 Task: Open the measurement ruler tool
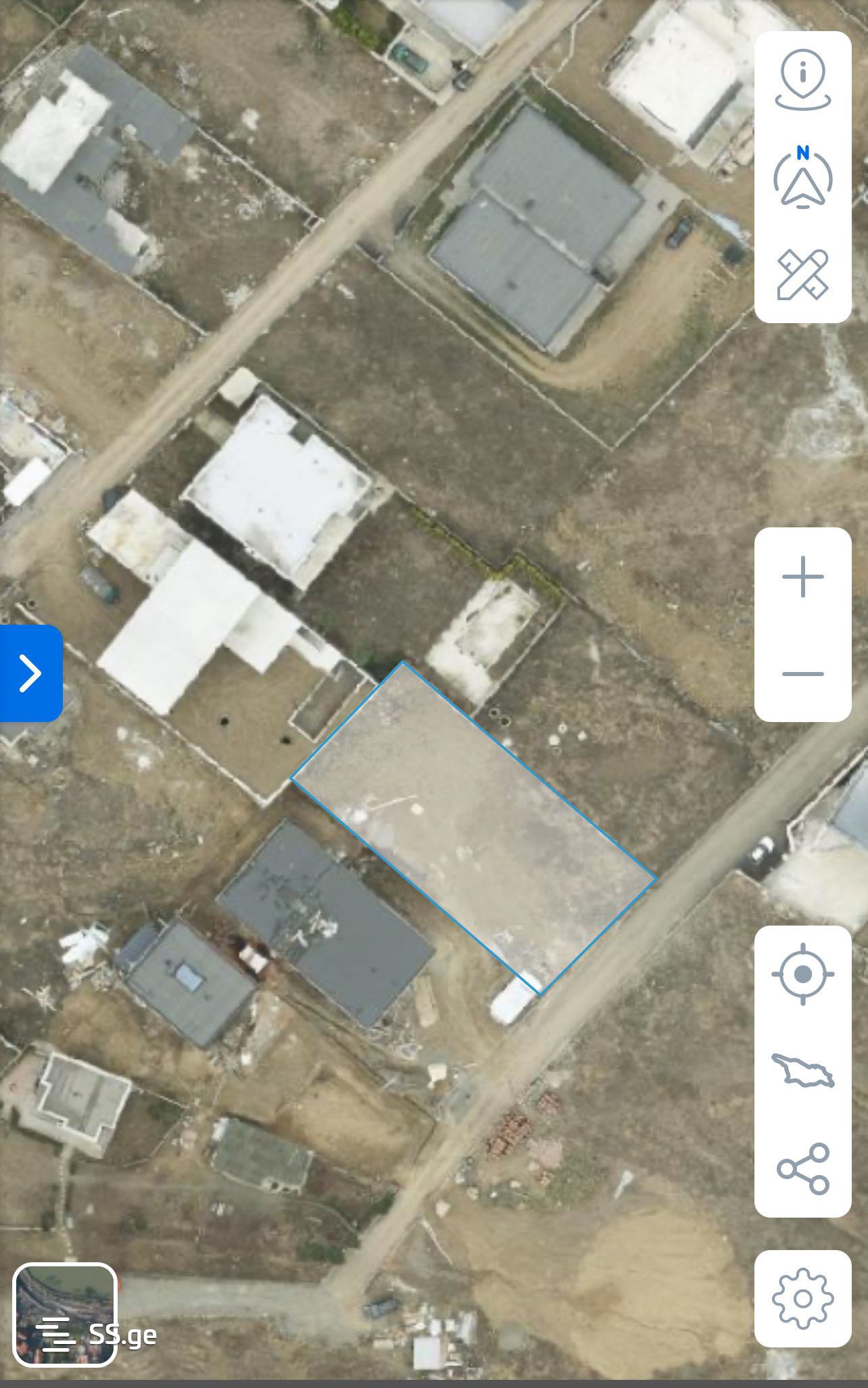pos(802,274)
